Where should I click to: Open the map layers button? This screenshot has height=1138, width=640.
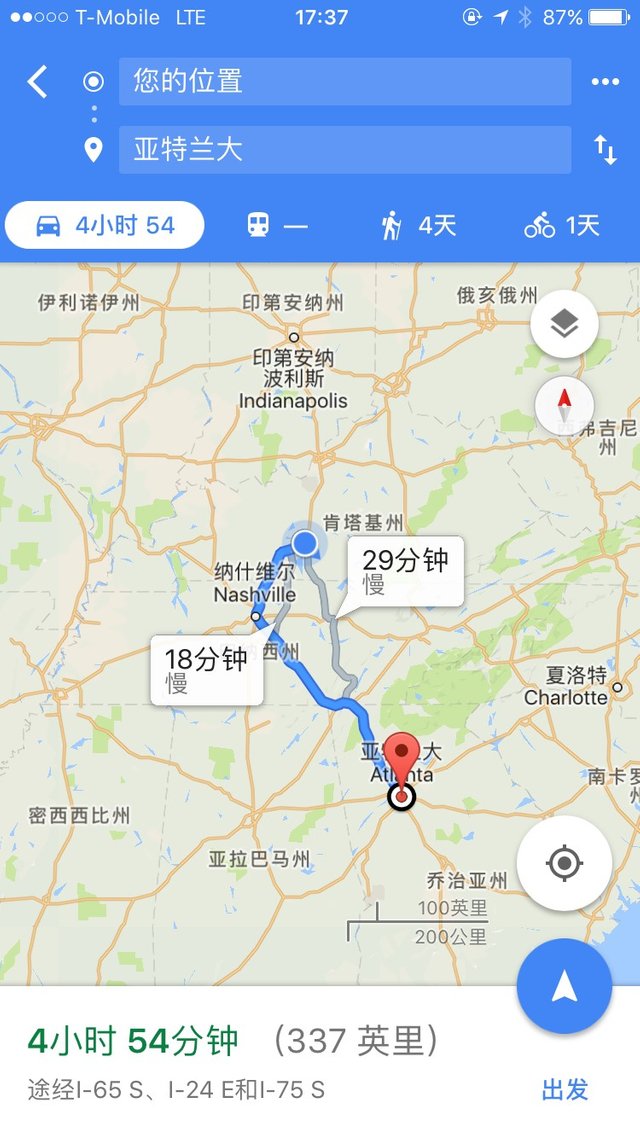coord(565,324)
